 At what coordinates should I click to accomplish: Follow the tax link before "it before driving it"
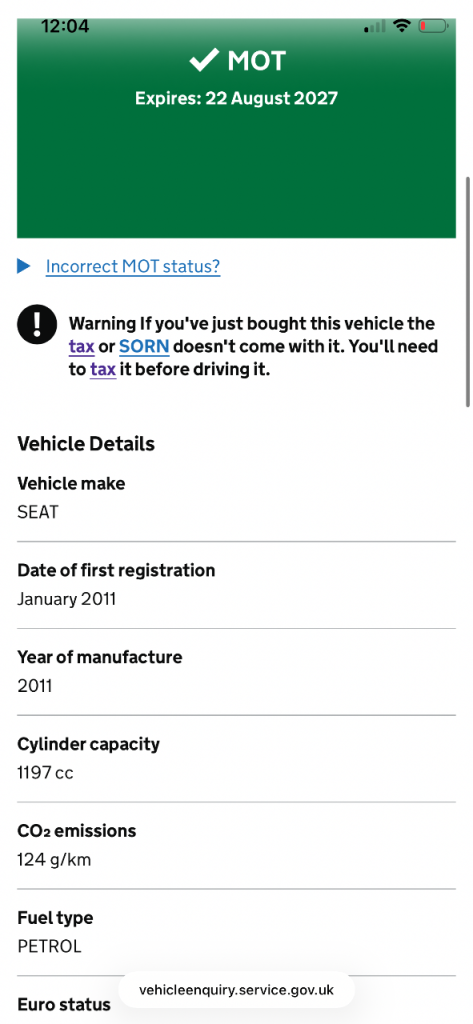[103, 370]
